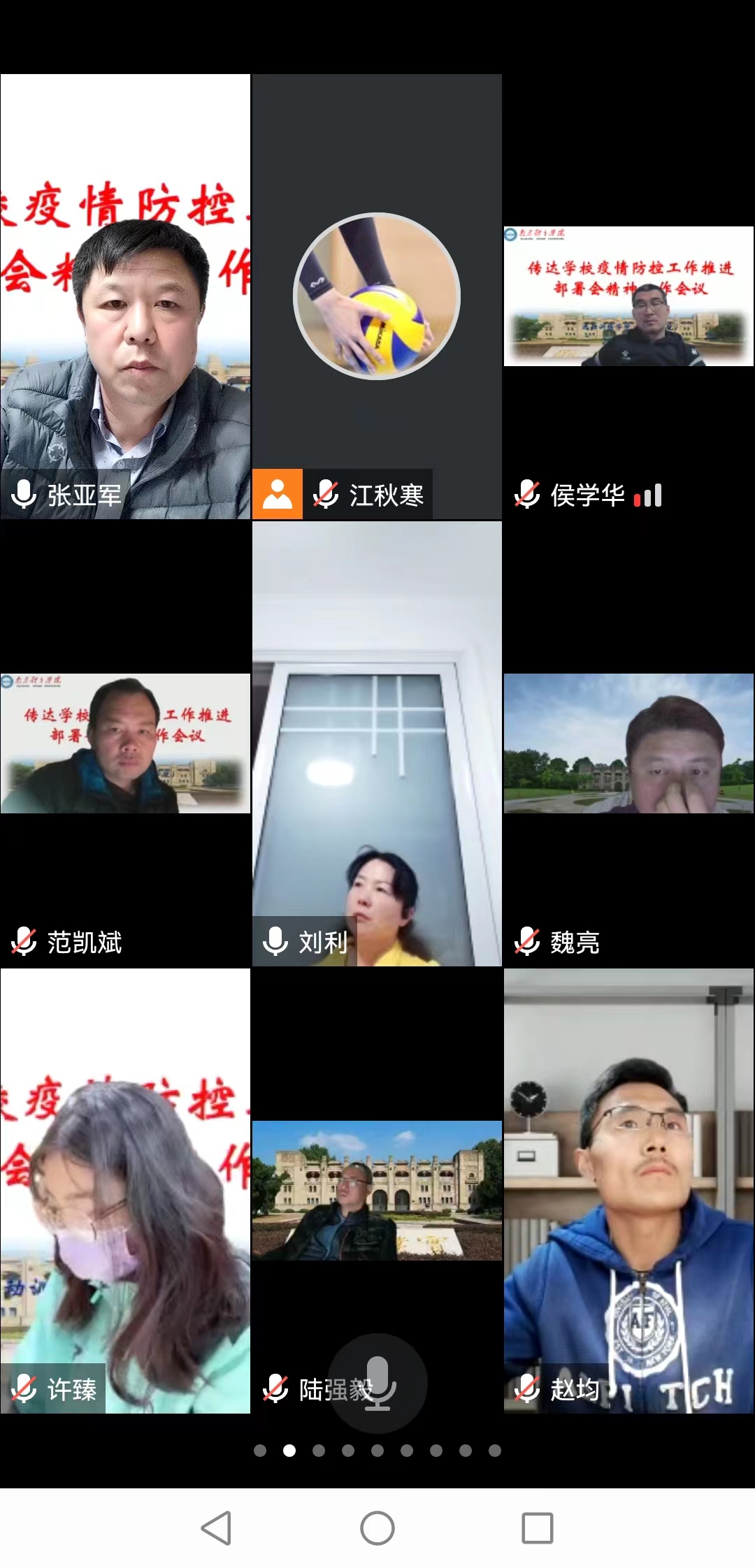Select 魏亮's video tile
755x1568 pixels.
(x=628, y=743)
